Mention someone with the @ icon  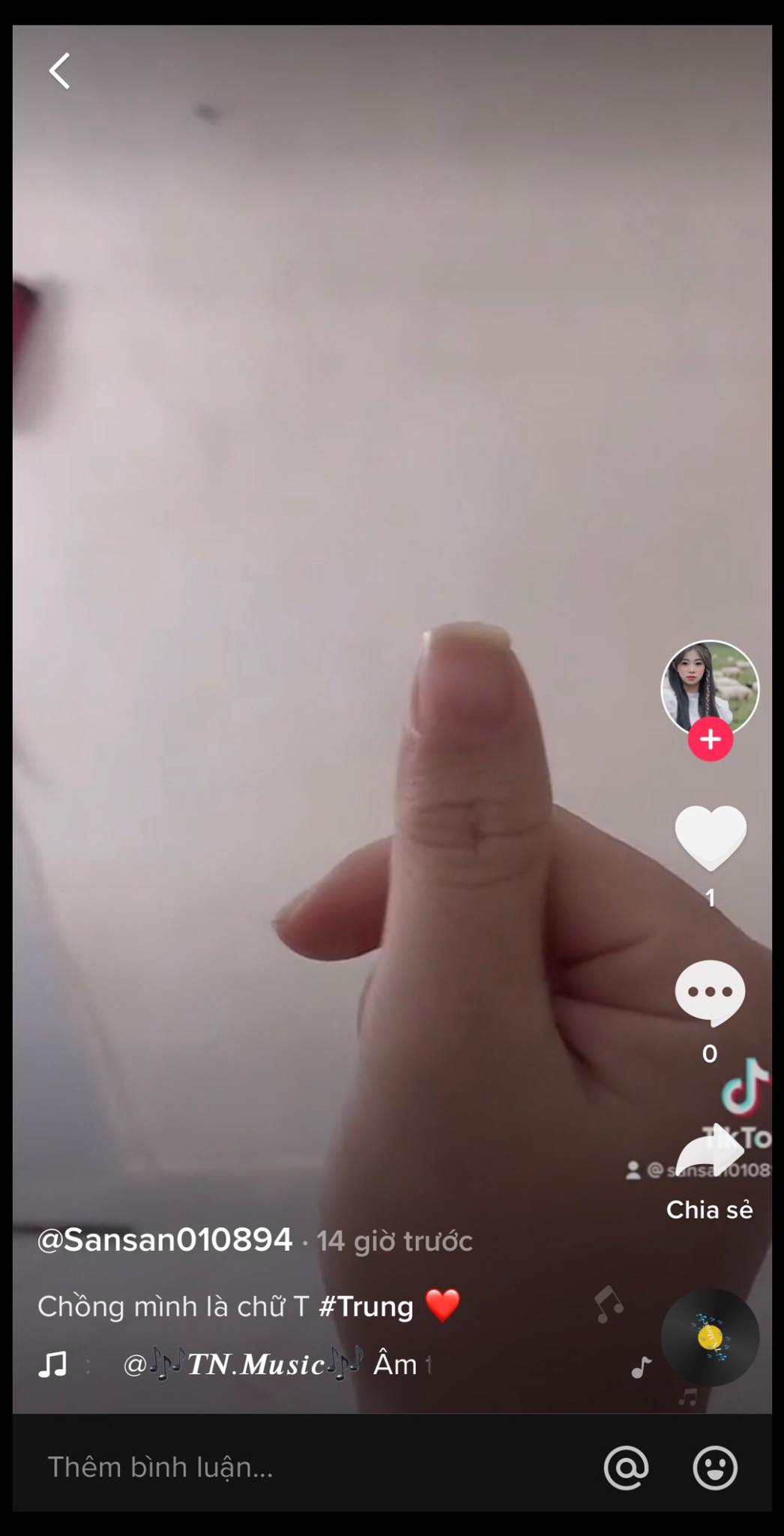626,1467
